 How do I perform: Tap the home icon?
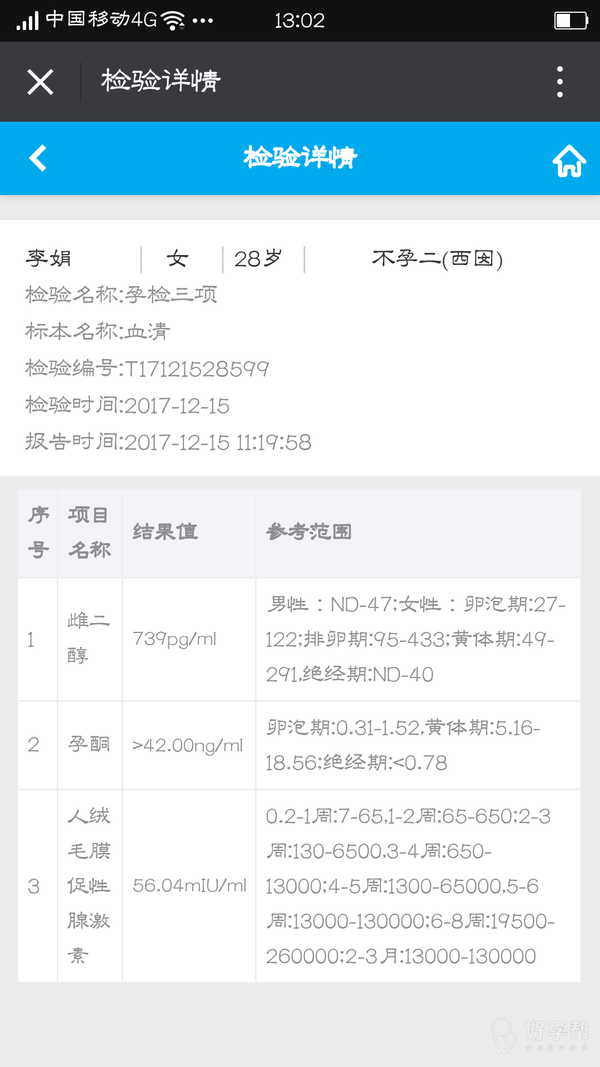[x=568, y=160]
